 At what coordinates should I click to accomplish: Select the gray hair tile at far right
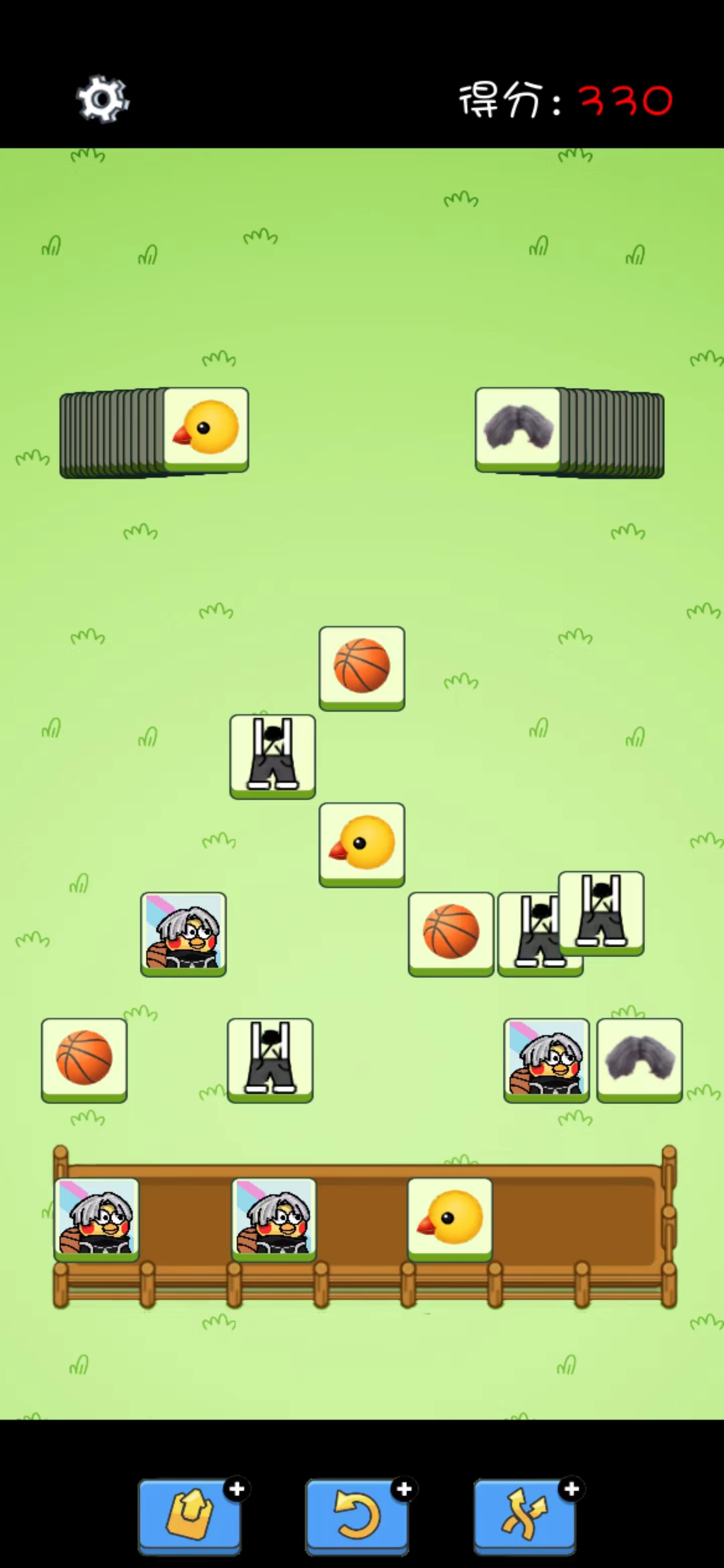640,1059
